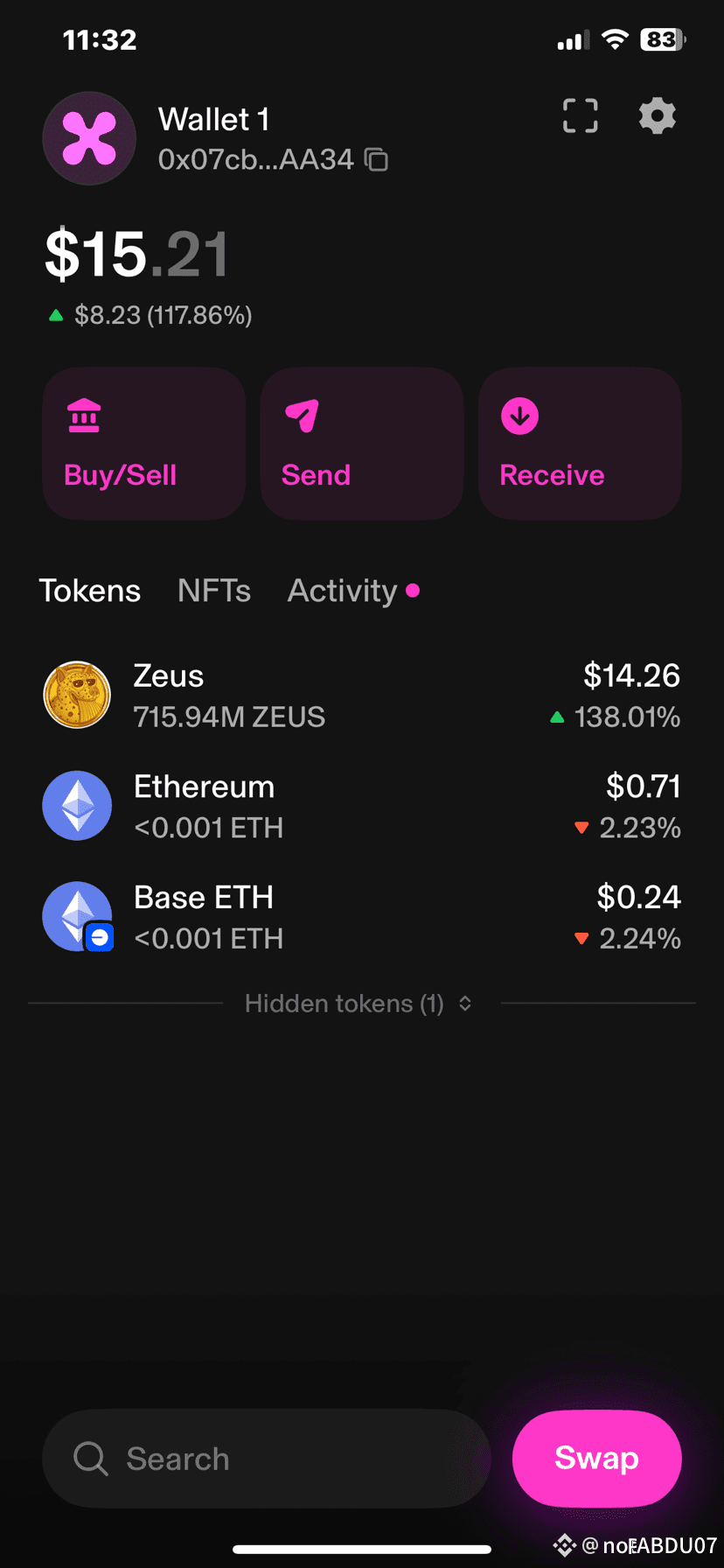
Task: Open the Ethereum token thumbnail
Action: [x=77, y=805]
